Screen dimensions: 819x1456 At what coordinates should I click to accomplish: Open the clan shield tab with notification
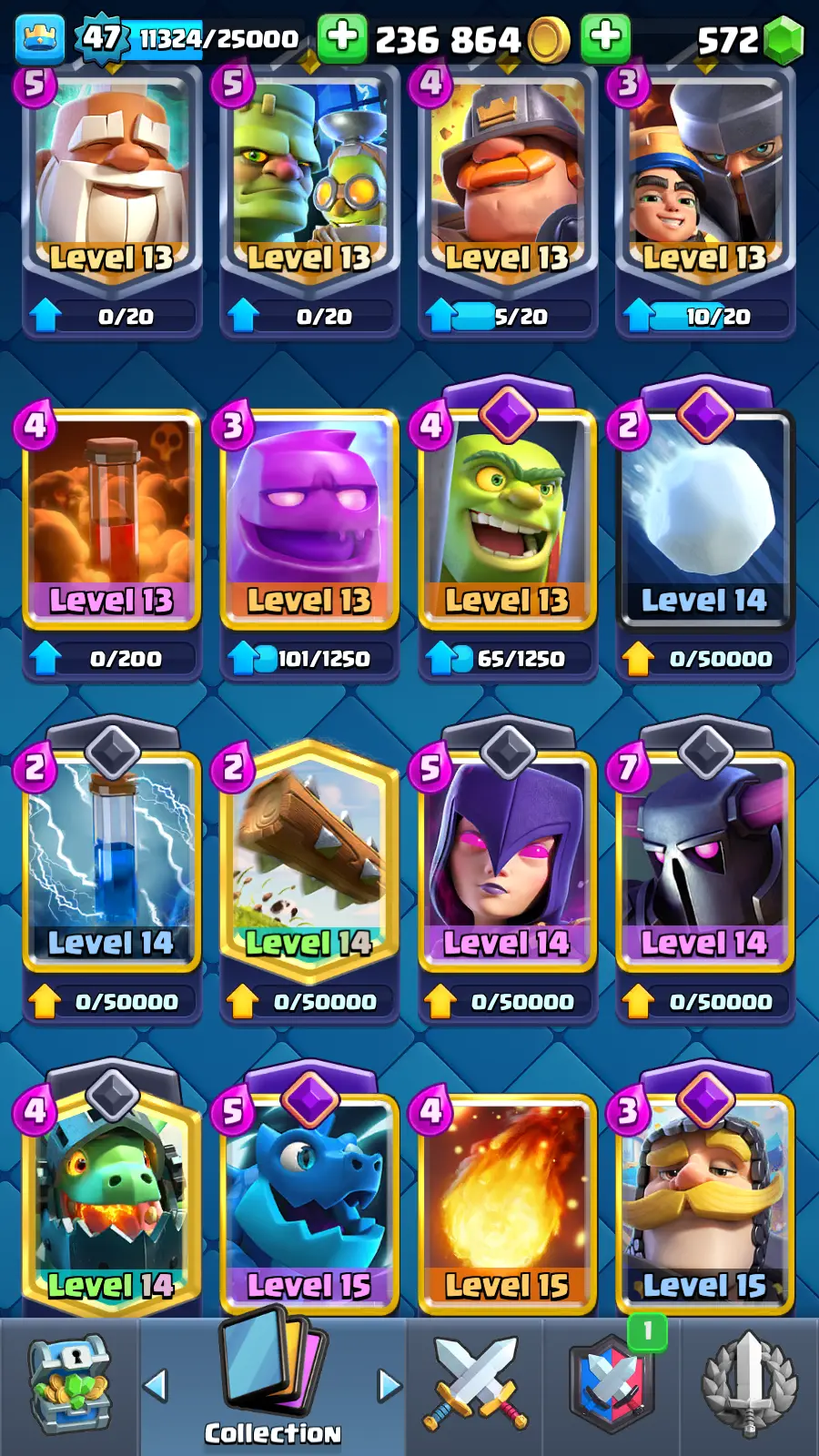(612, 1385)
